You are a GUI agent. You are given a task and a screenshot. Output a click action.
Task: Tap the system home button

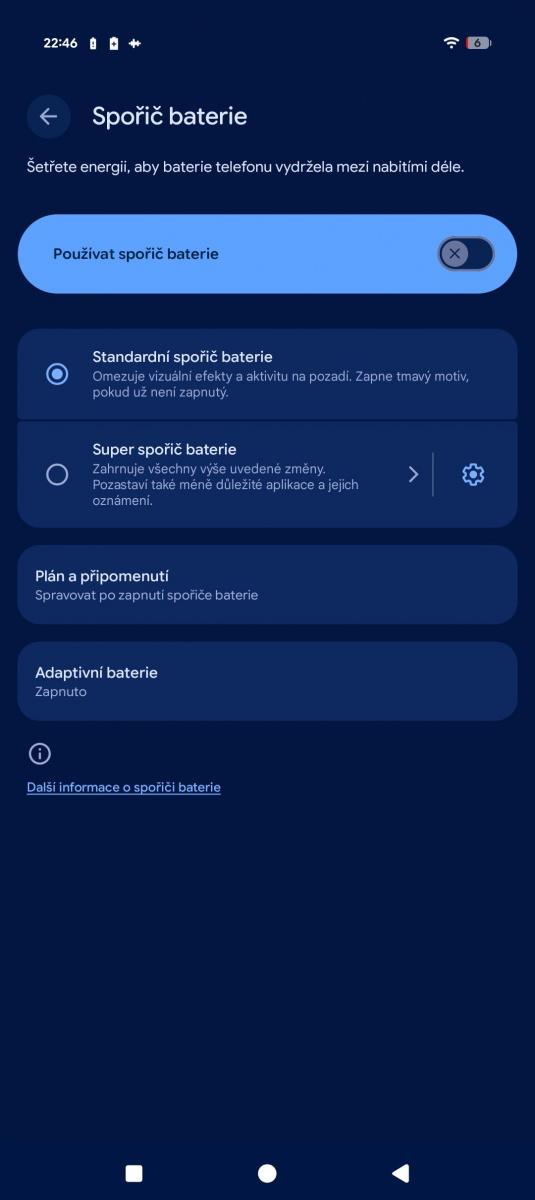click(267, 1173)
